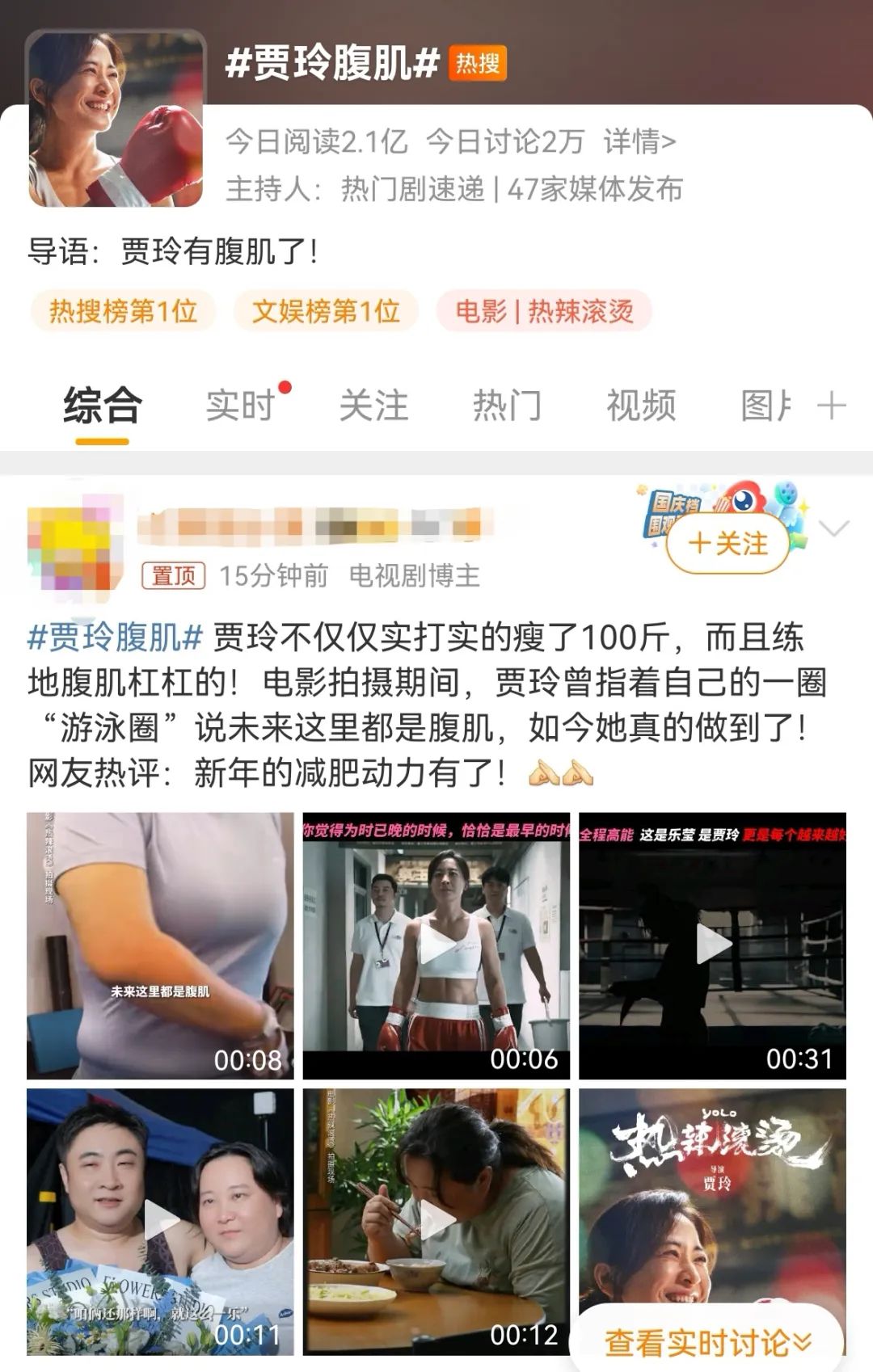Select the 综合 tab

click(103, 406)
